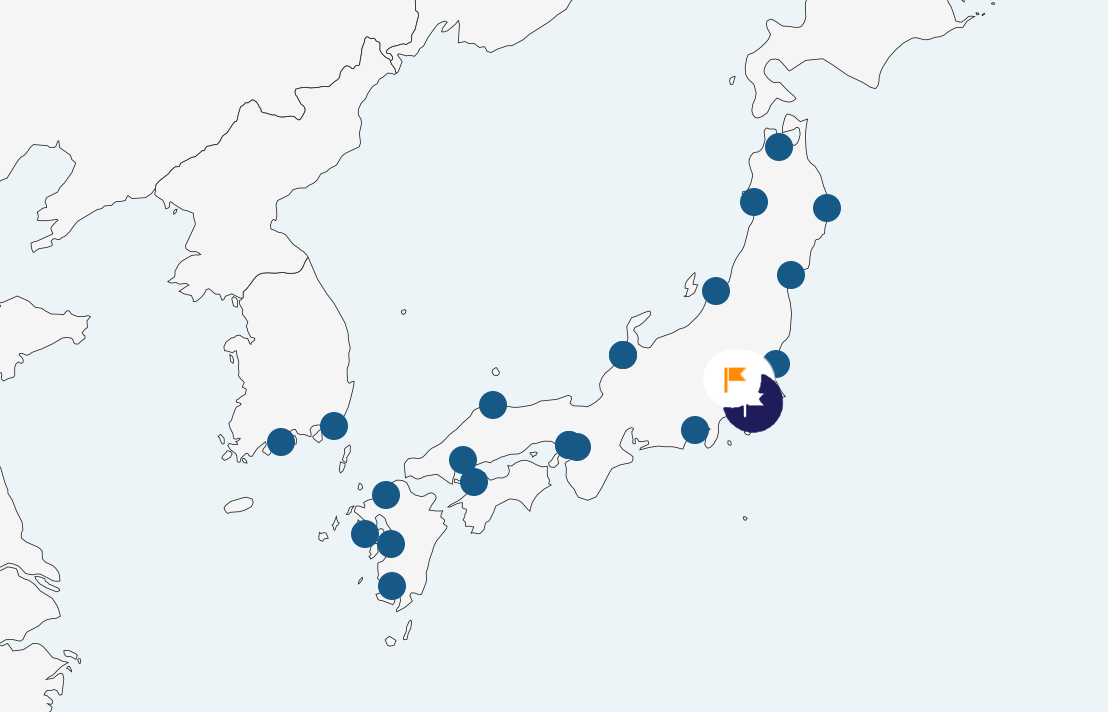
Task: Open the Sendai marker on the Pacific coast
Action: pos(791,275)
